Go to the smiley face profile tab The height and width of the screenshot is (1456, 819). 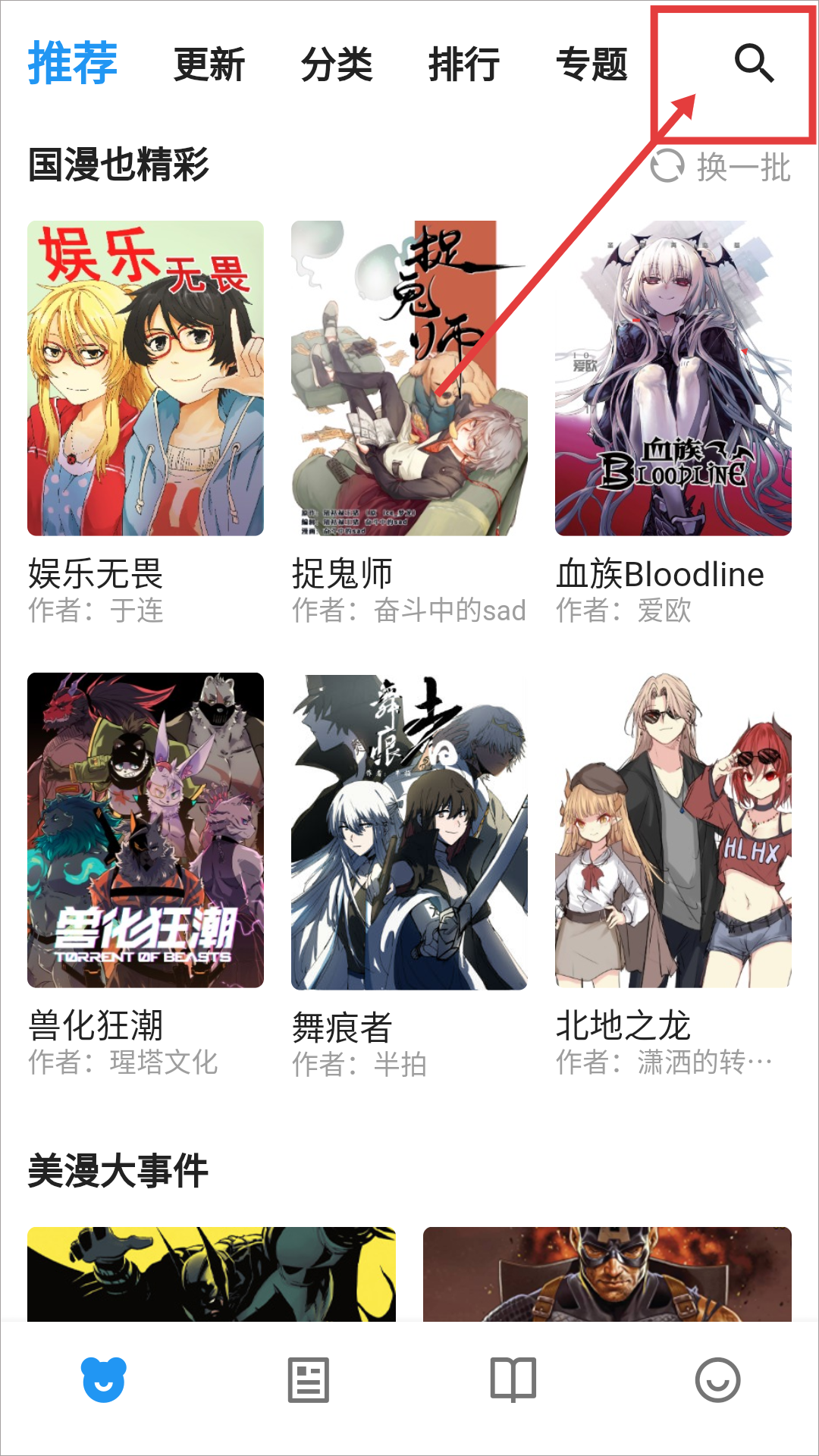click(x=717, y=1379)
